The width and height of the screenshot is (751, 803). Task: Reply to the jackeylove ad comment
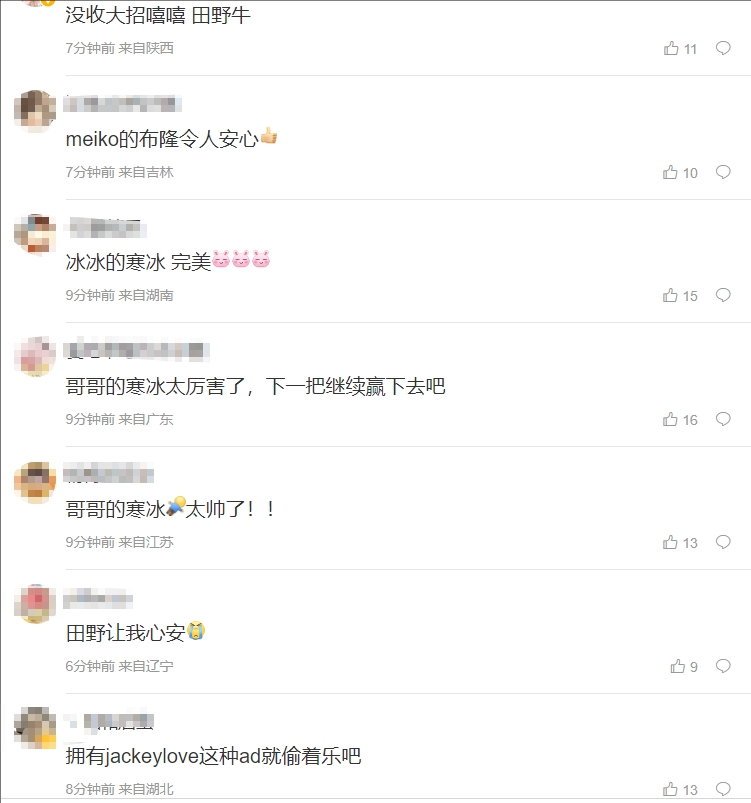723,789
